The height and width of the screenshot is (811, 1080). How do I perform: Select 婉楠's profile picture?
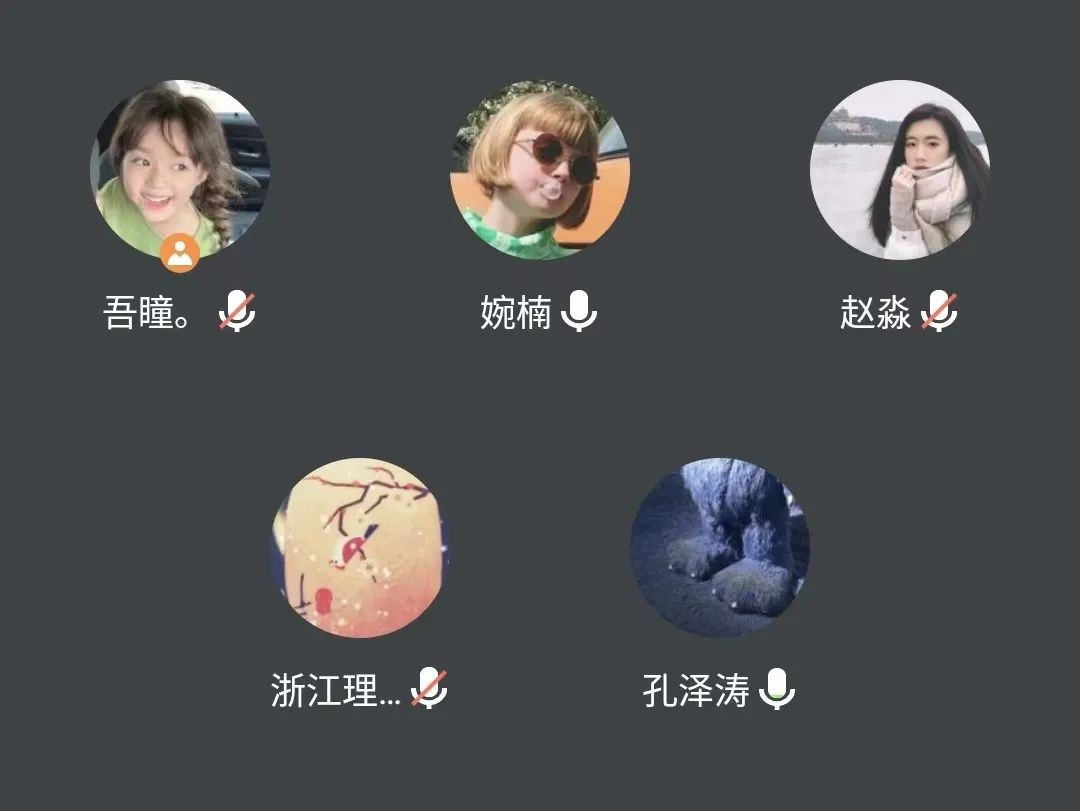540,169
